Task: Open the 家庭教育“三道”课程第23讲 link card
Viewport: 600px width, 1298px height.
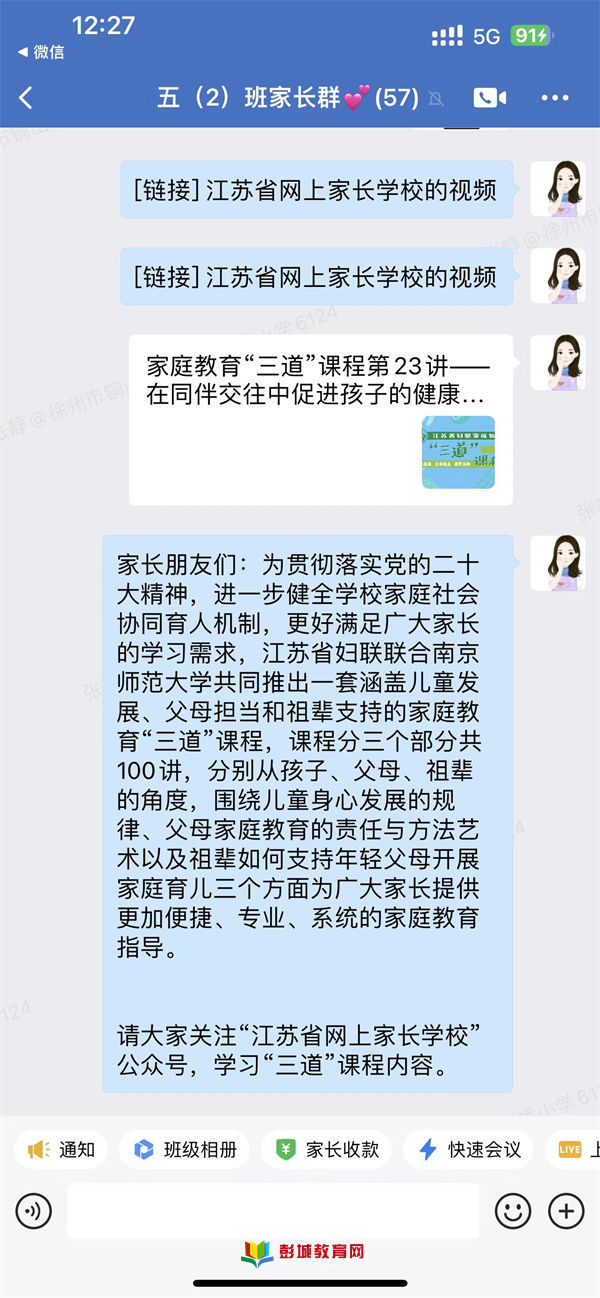Action: pos(320,420)
